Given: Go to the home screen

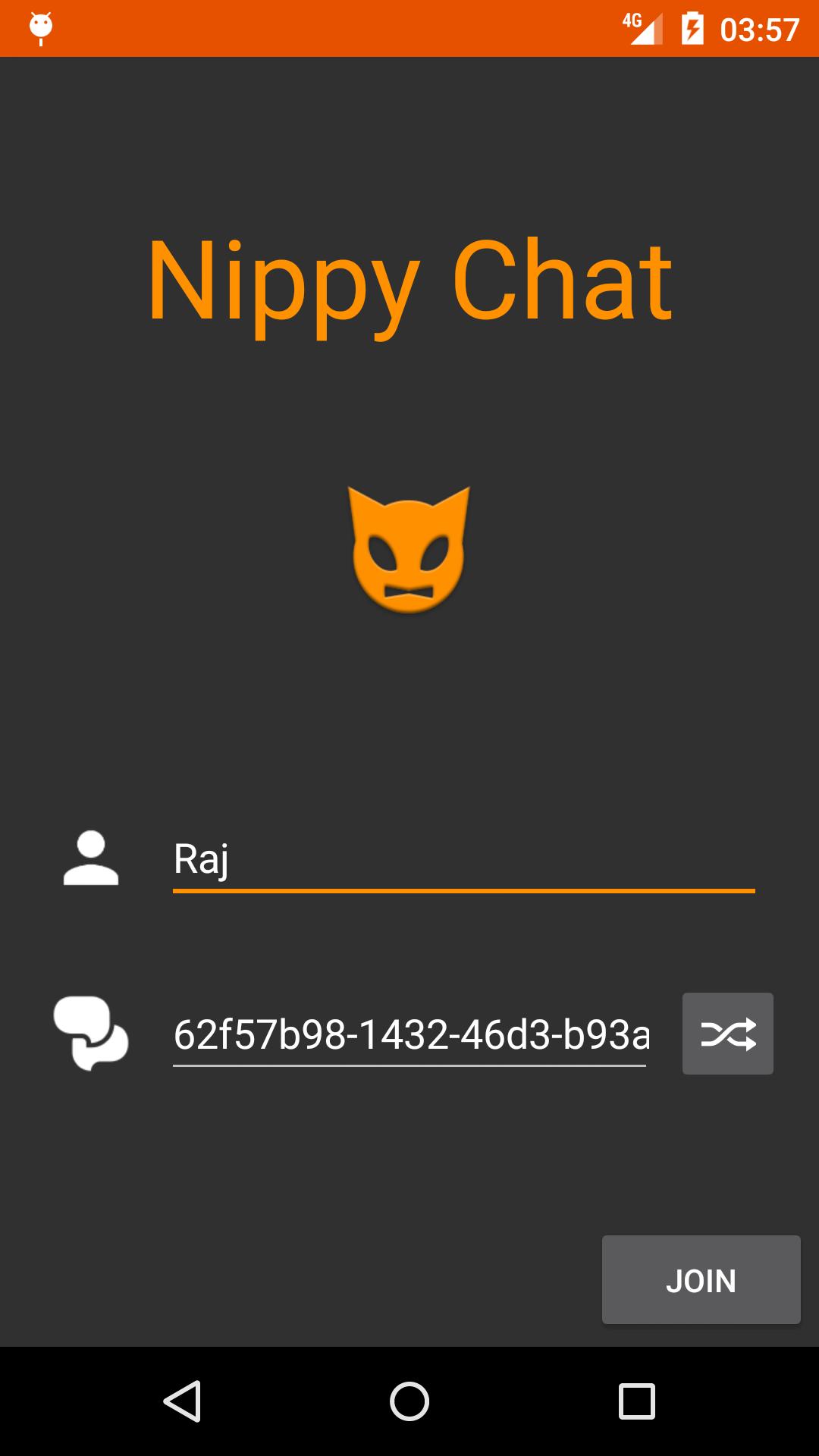Looking at the screenshot, I should 409,1401.
